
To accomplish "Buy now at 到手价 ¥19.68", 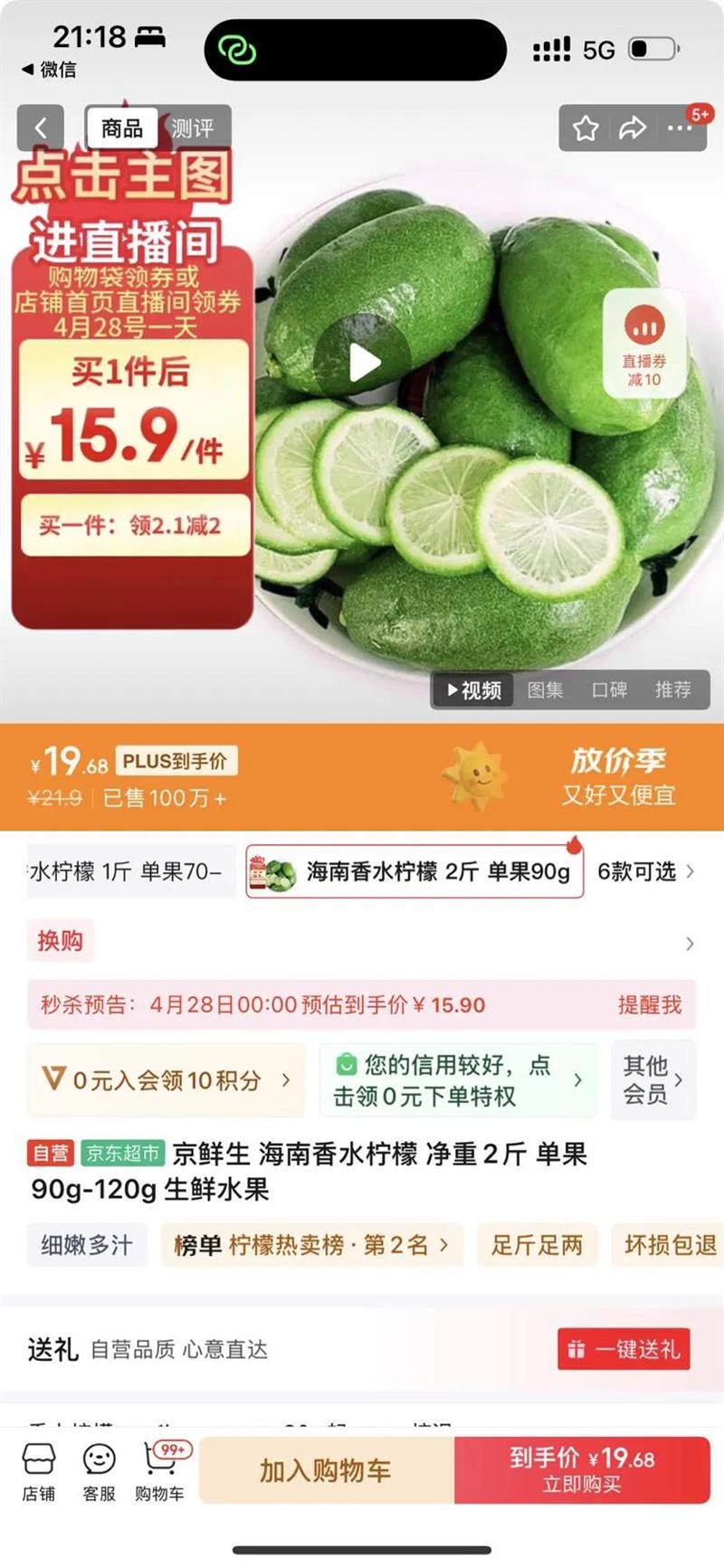I will coord(582,1471).
